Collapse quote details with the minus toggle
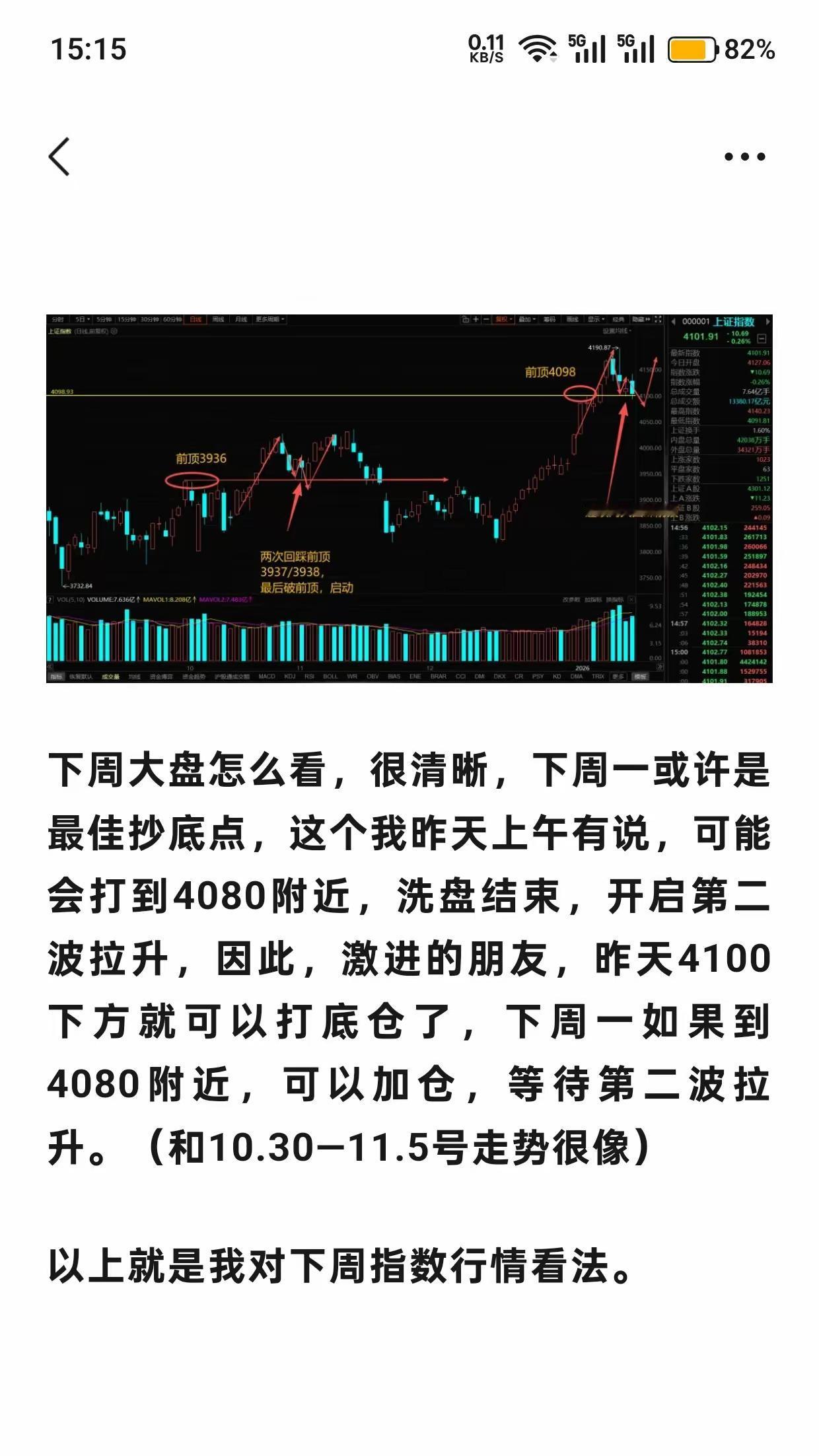Screen dimensions: 819x1456 point(762,338)
